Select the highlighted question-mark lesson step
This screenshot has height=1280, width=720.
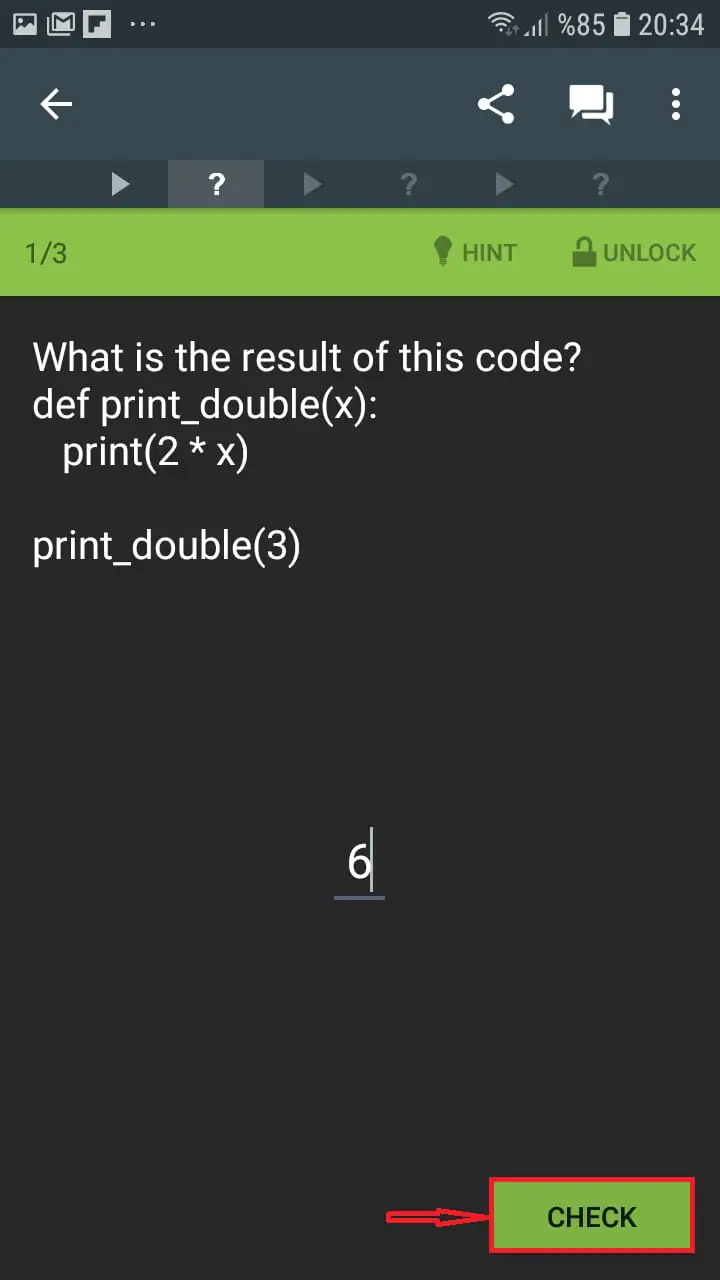click(216, 184)
